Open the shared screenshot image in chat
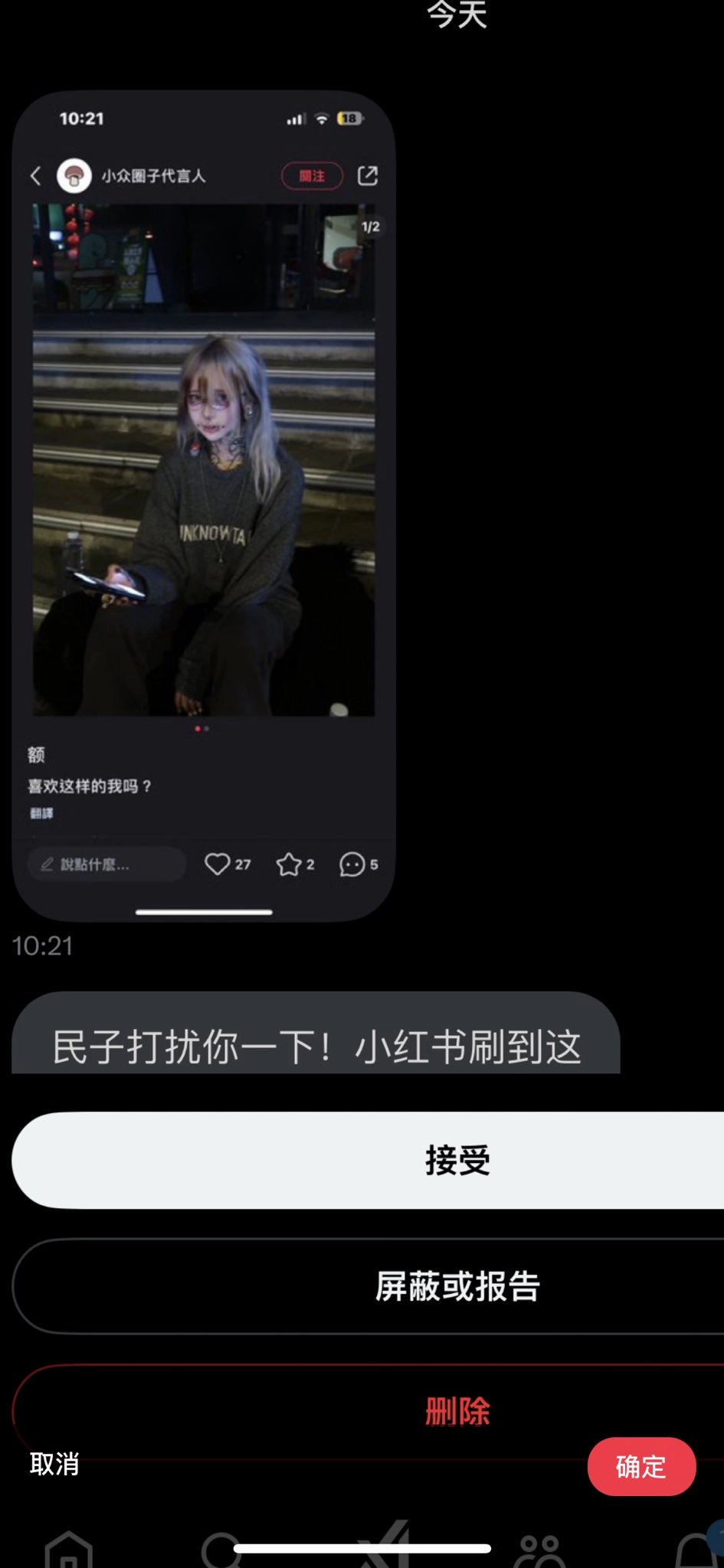 pyautogui.click(x=204, y=505)
